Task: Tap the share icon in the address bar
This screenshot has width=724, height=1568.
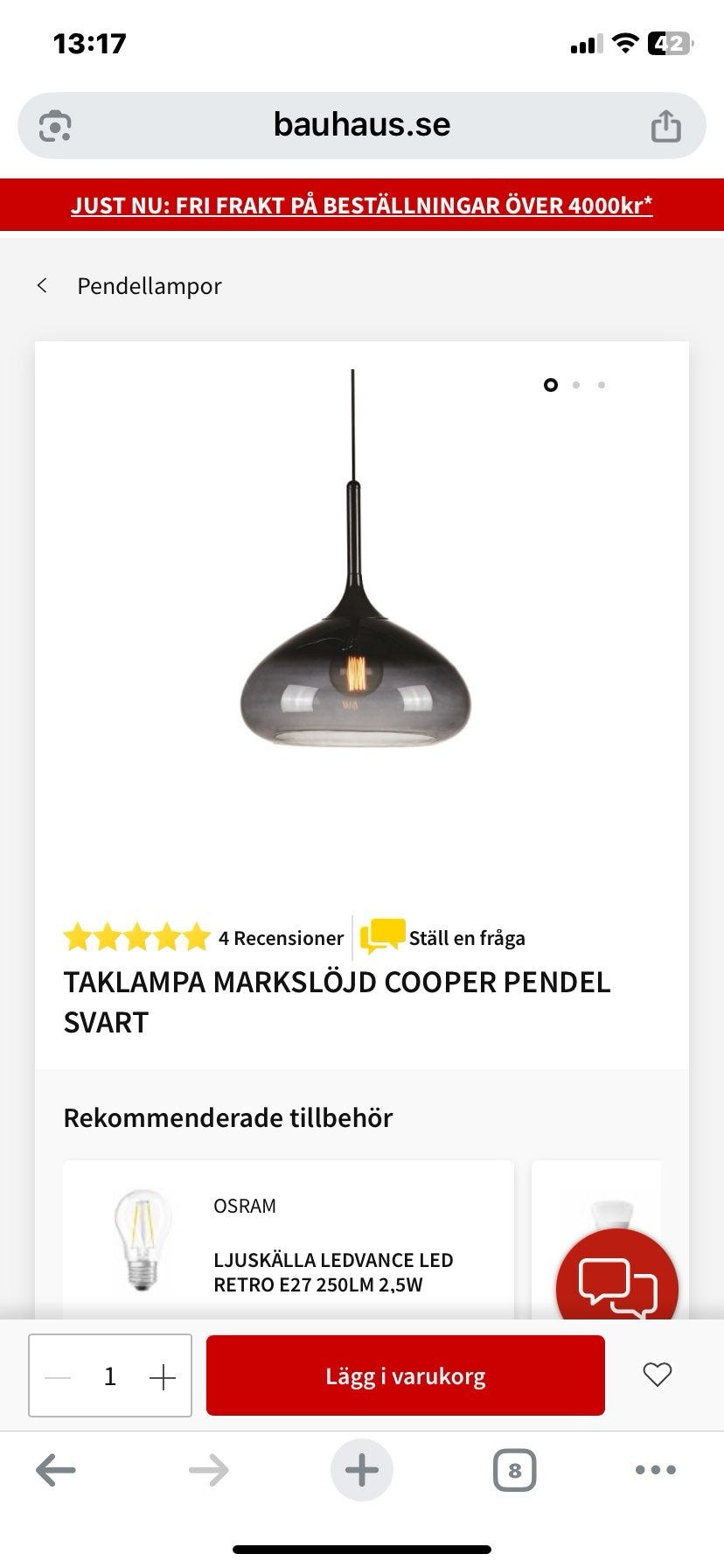Action: point(666,126)
